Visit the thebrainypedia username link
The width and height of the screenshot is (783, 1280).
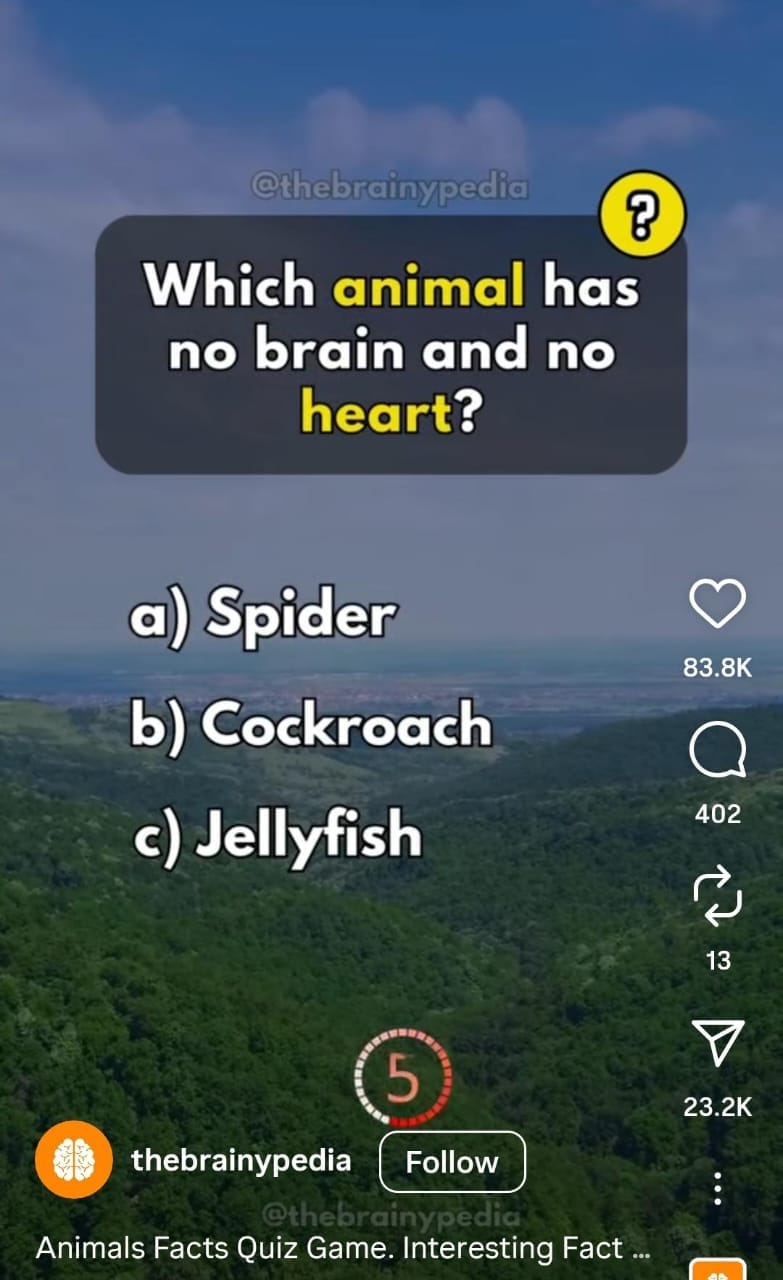coord(241,1160)
